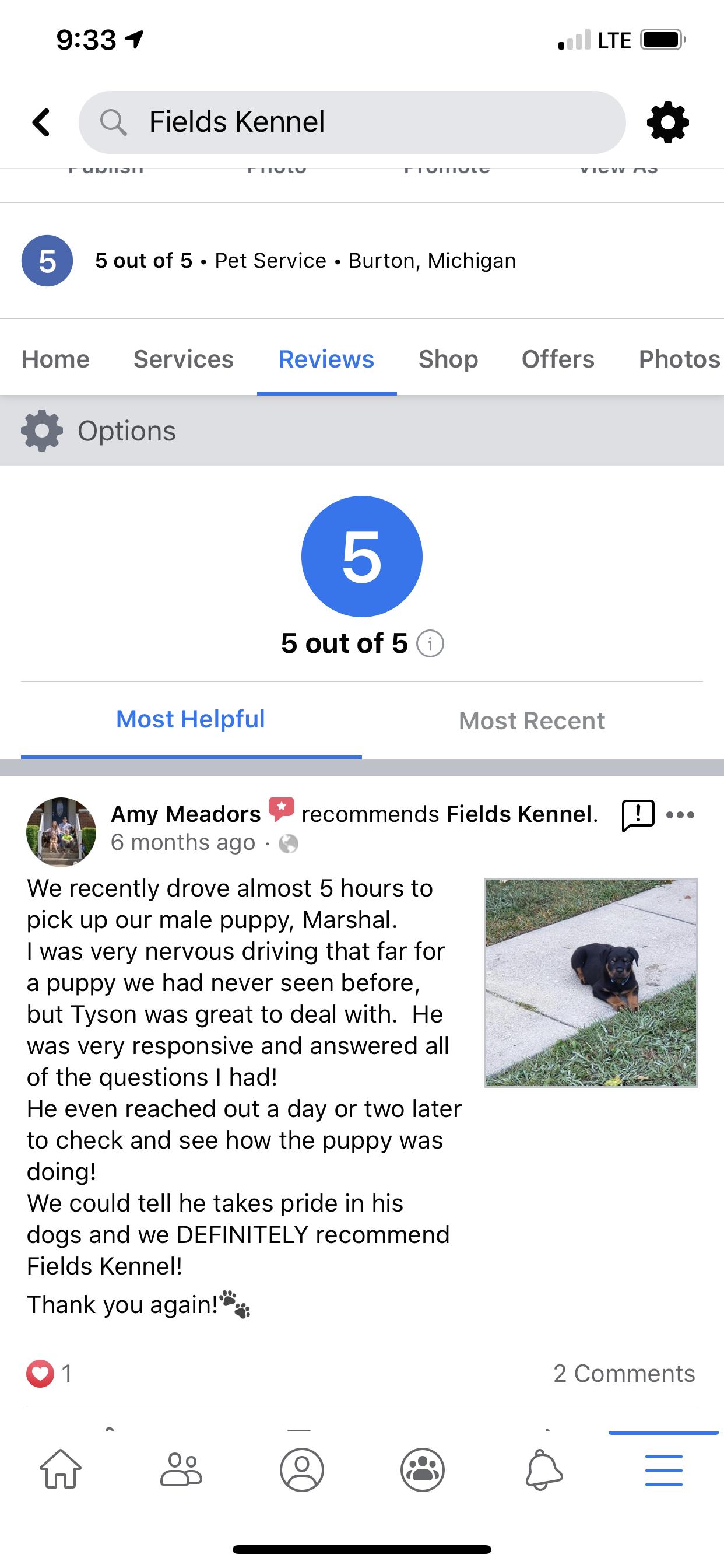Open page settings gear icon
This screenshot has height=1568, width=724.
(667, 123)
